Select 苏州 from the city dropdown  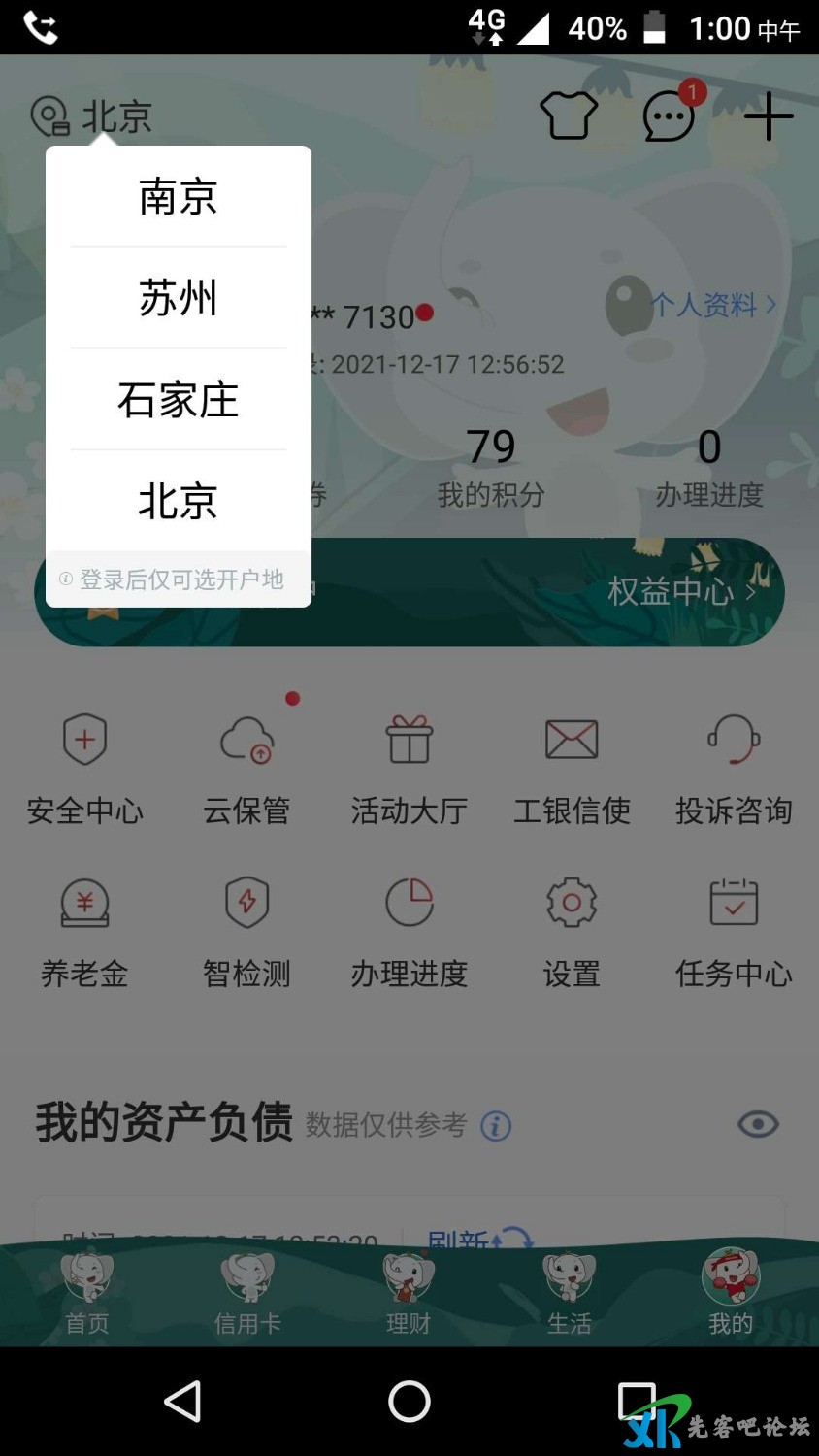[x=178, y=298]
